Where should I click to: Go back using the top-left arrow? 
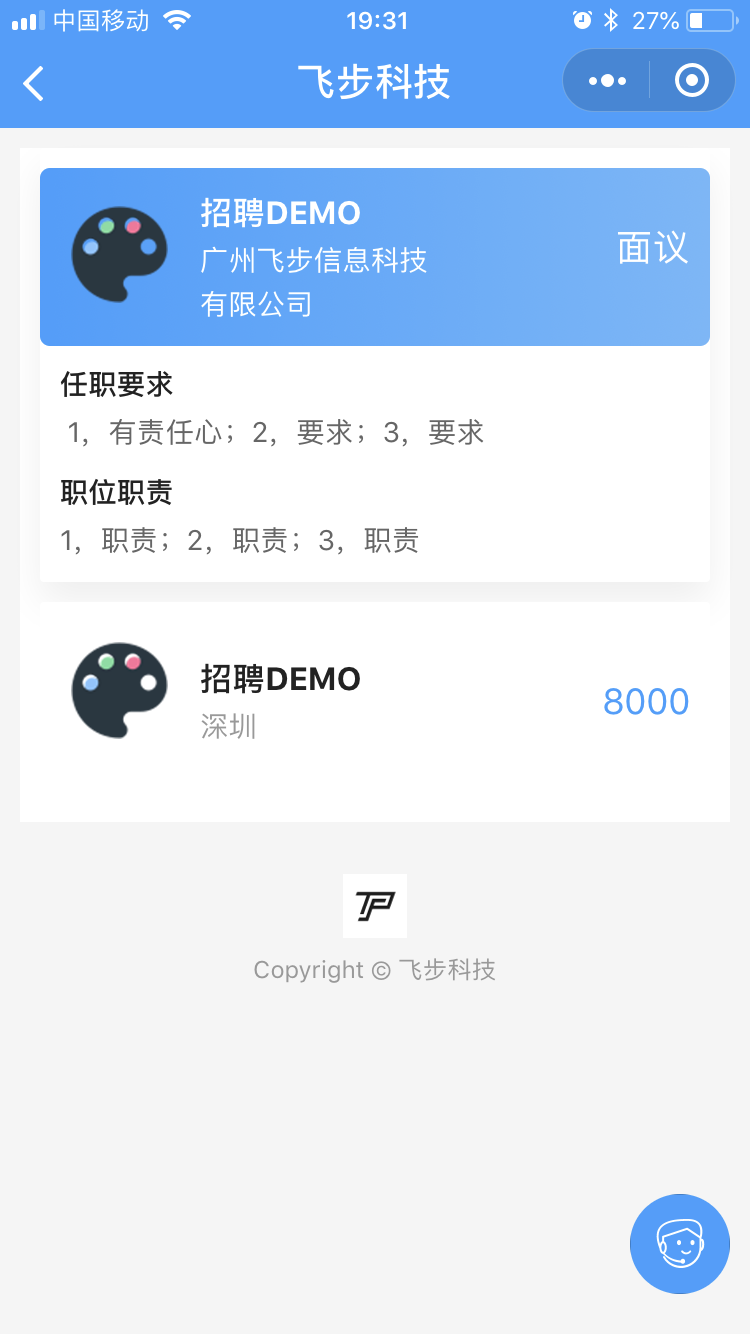click(x=34, y=83)
